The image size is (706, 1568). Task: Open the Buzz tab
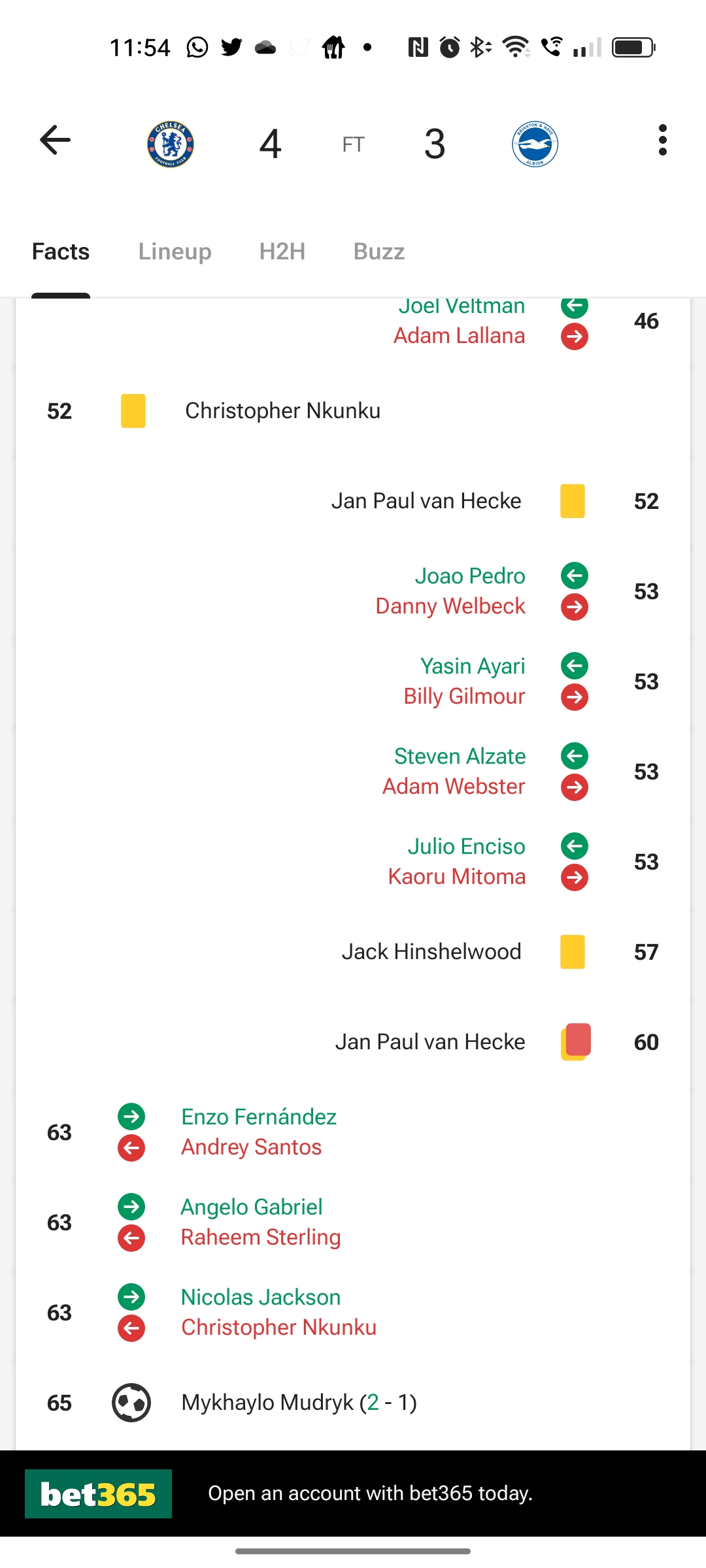(x=379, y=252)
